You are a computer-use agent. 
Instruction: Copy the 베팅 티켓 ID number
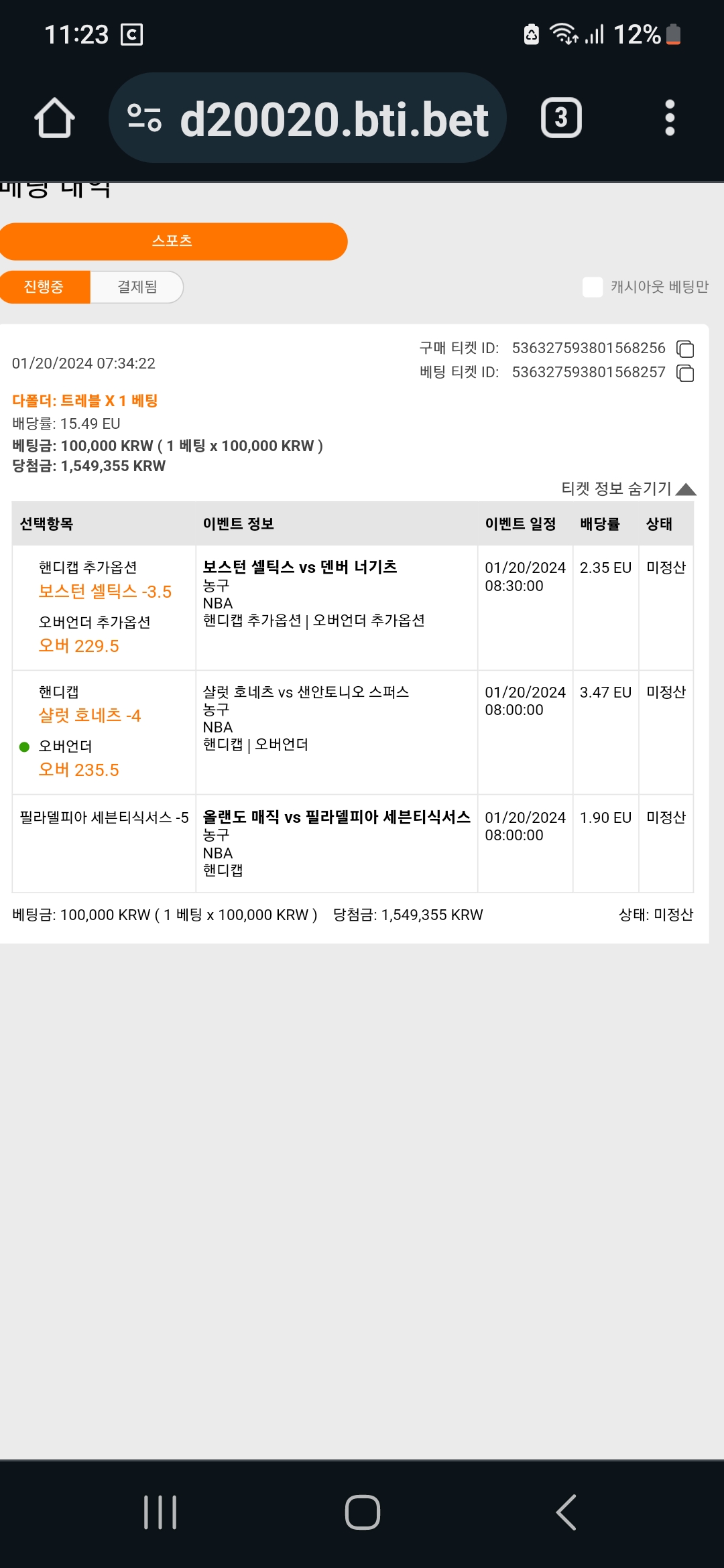685,373
